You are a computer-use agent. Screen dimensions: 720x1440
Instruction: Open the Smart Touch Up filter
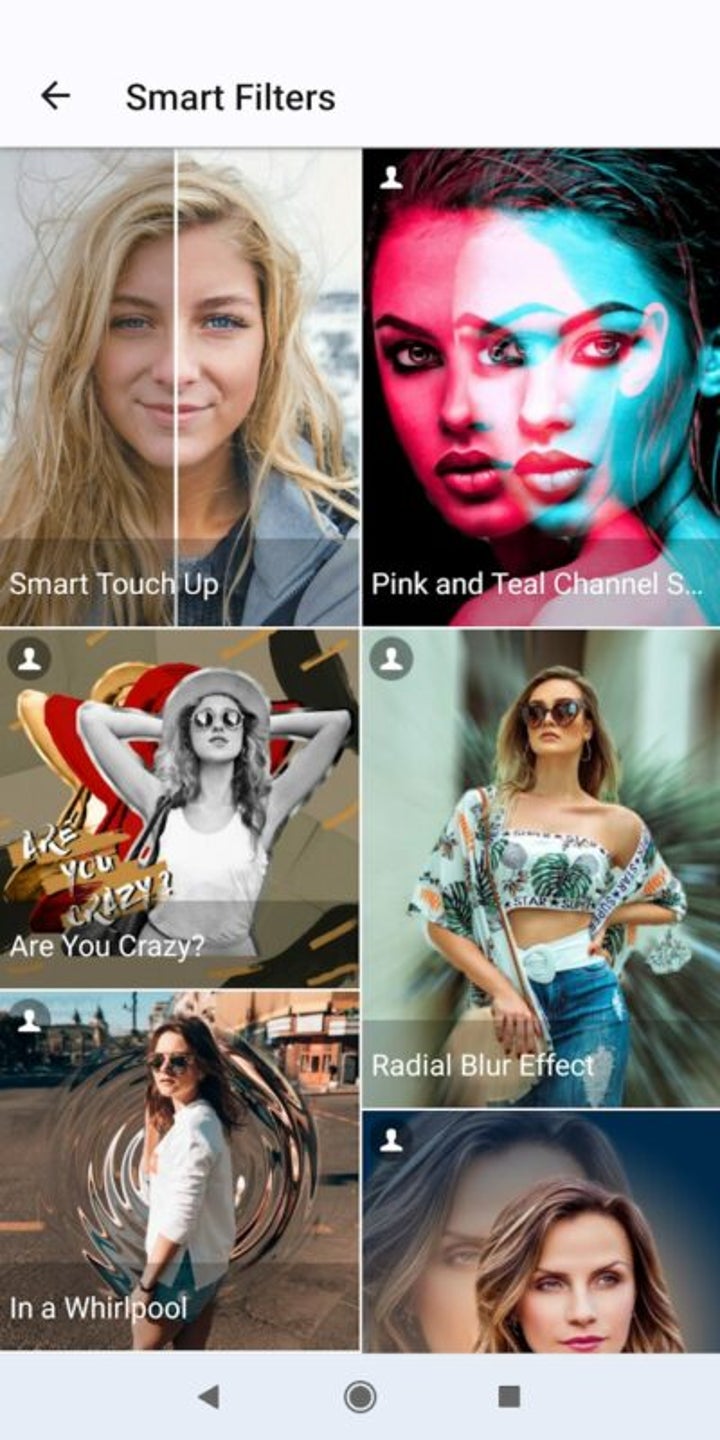click(x=180, y=388)
